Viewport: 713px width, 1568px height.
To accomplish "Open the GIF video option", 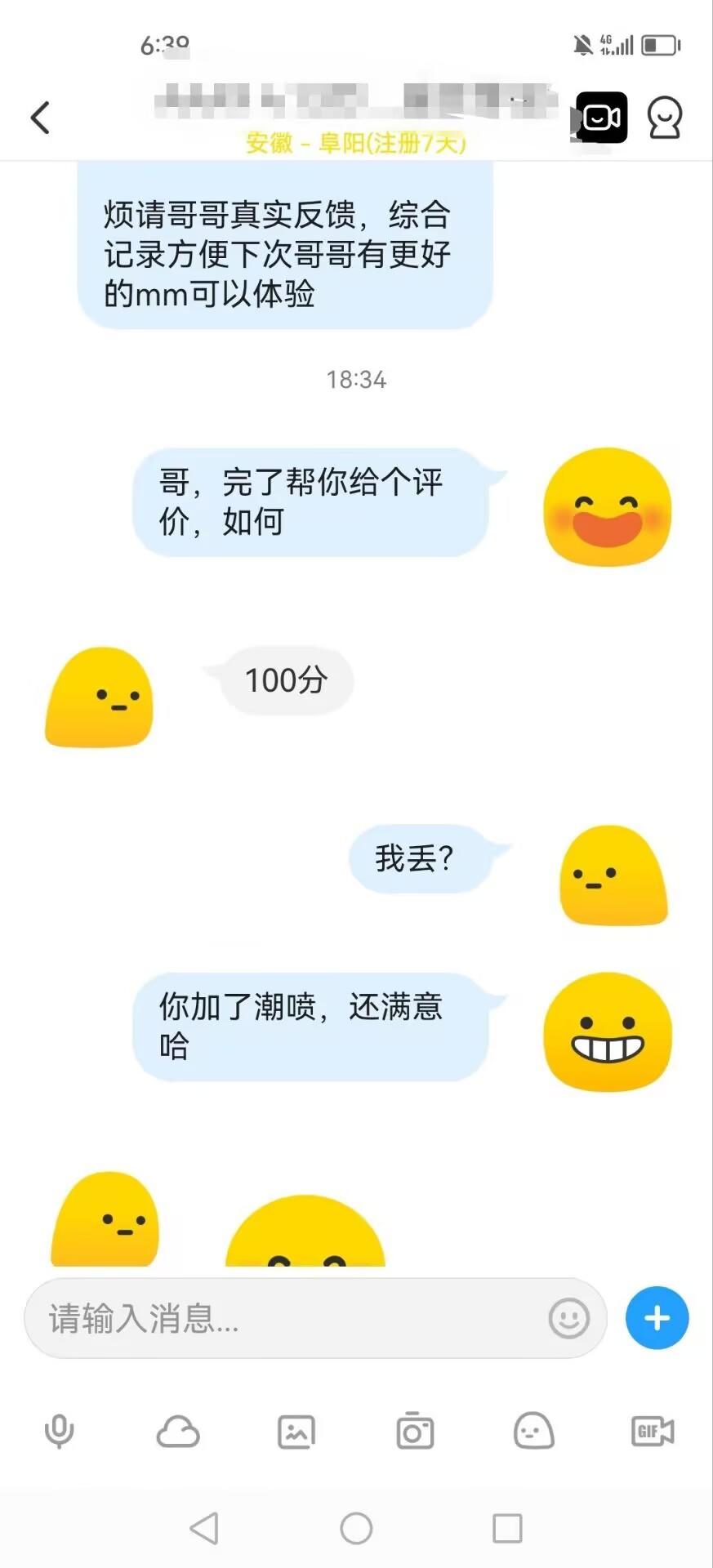I will [x=653, y=1432].
